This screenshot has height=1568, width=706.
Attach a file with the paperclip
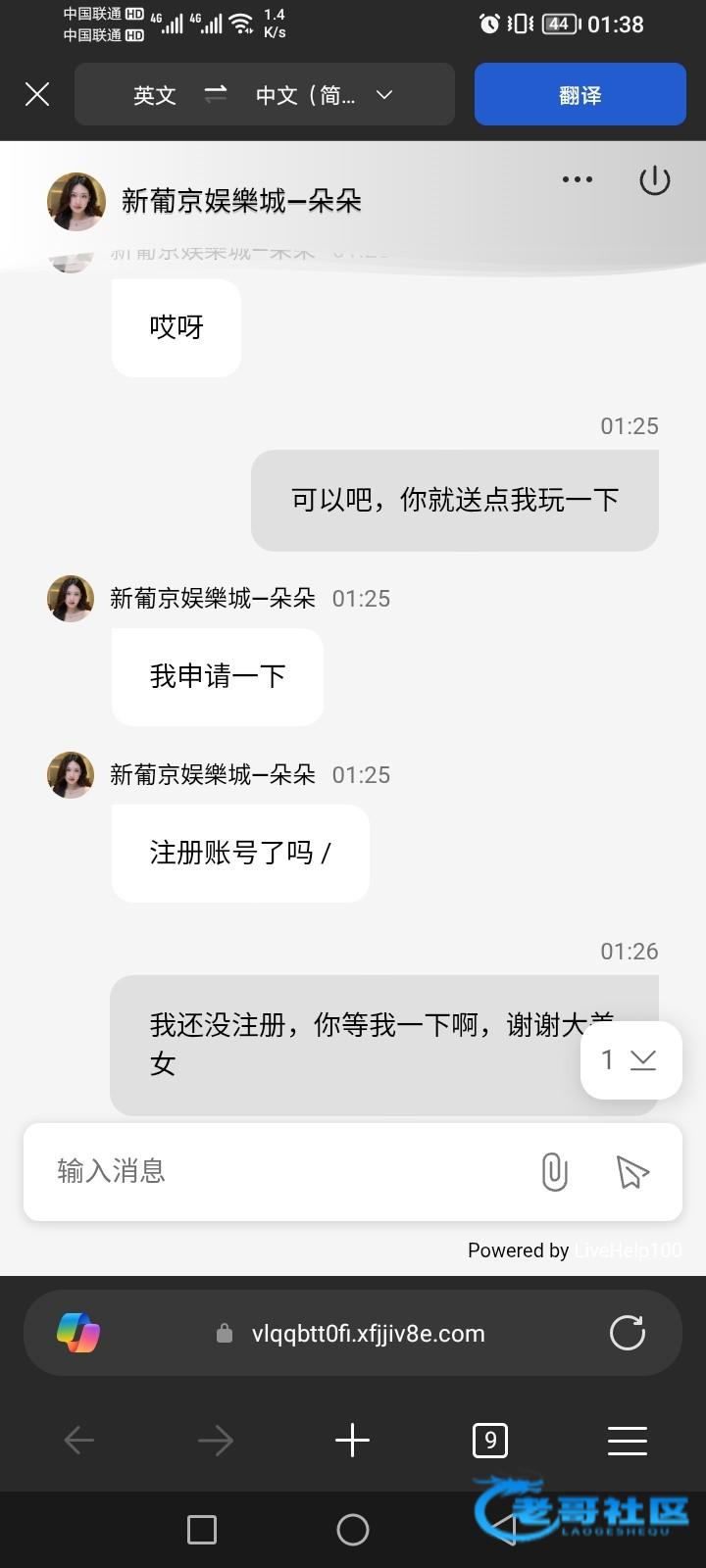(554, 1171)
